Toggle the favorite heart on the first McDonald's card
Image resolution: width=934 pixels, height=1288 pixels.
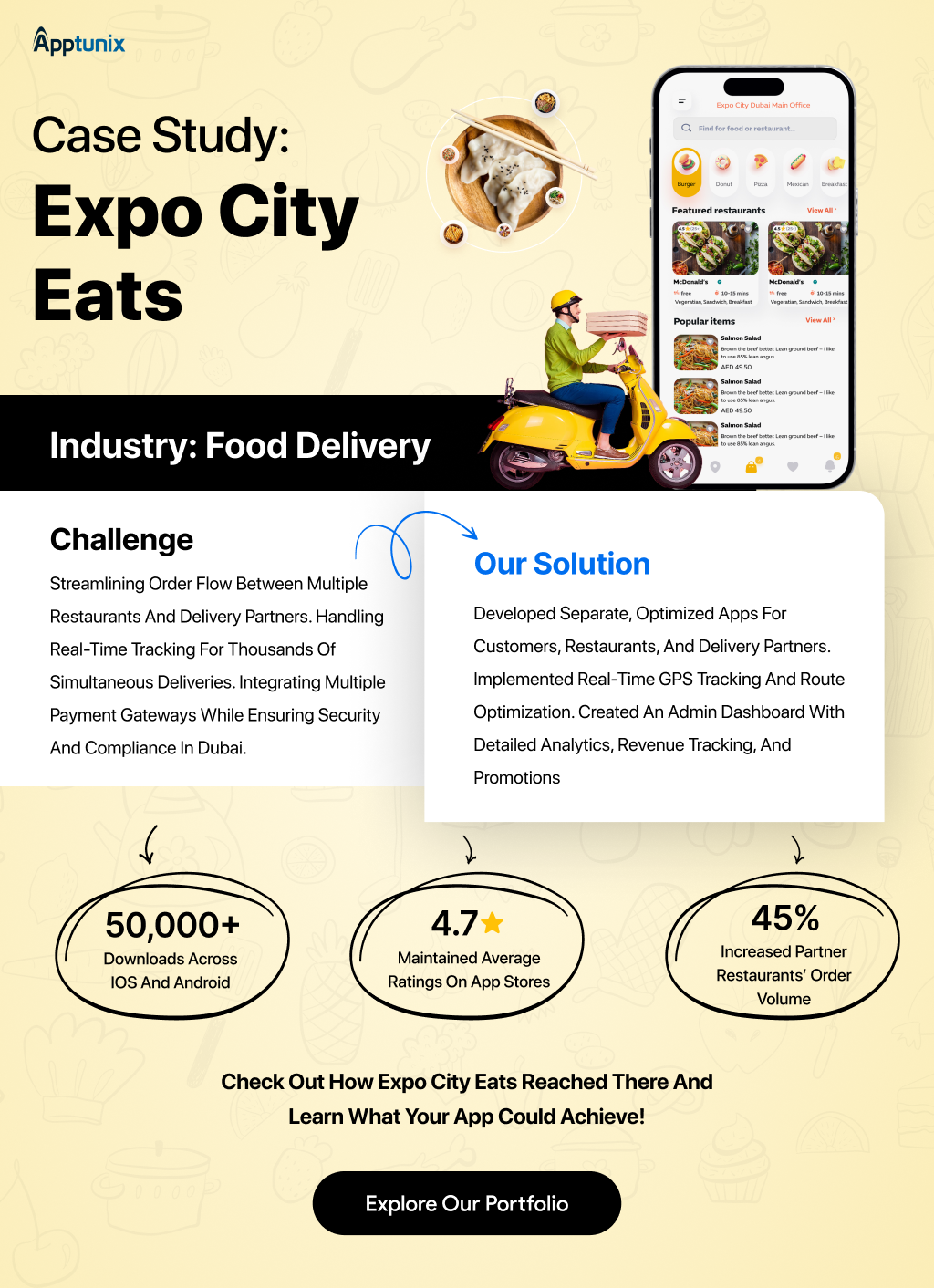pos(749,229)
